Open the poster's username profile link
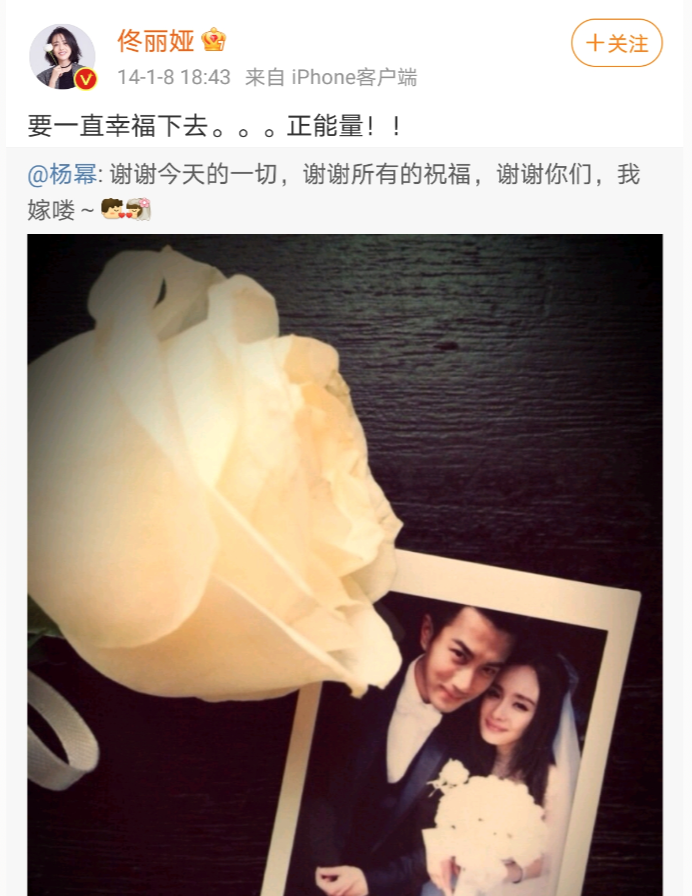Viewport: 692px width, 896px height. (155, 41)
